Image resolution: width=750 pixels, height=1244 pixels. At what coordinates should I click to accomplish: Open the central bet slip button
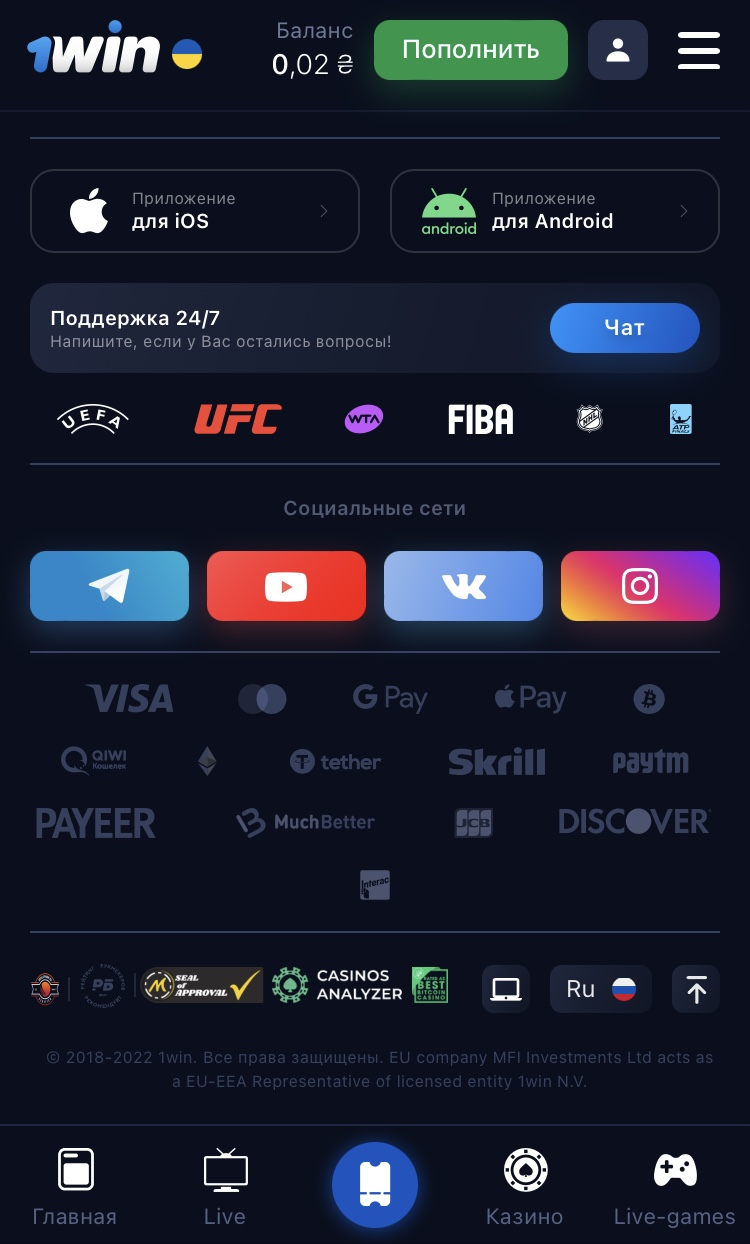[x=375, y=1185]
